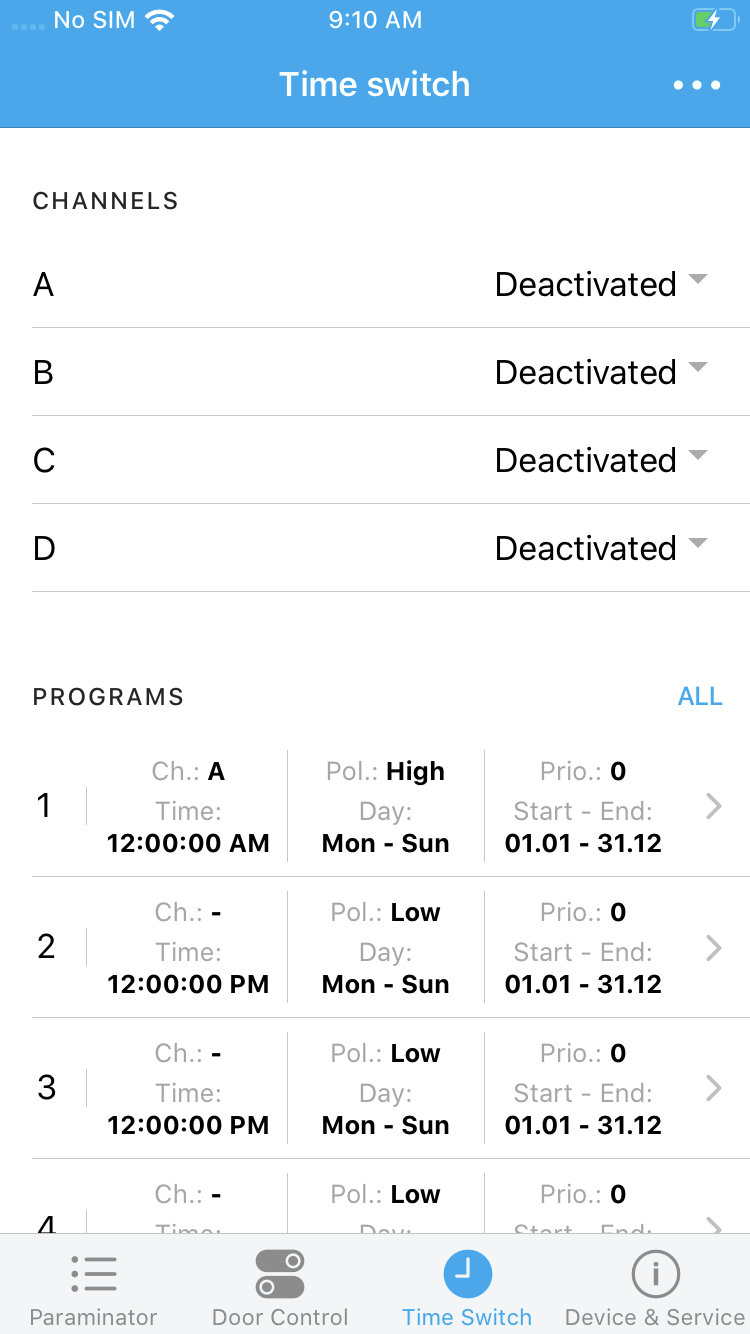Tap ALL next to Programs

[x=700, y=697]
